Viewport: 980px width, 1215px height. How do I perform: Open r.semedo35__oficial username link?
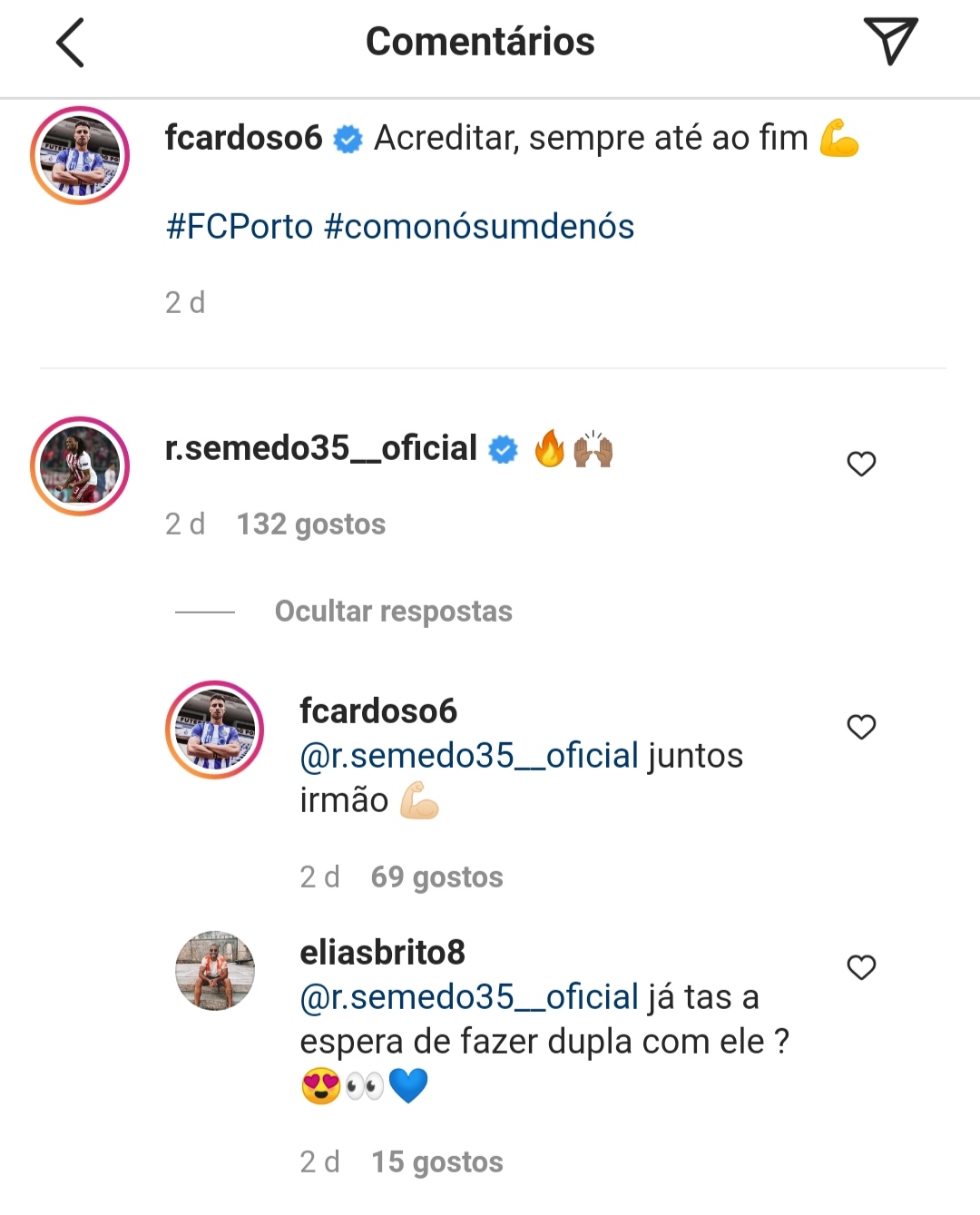point(320,448)
